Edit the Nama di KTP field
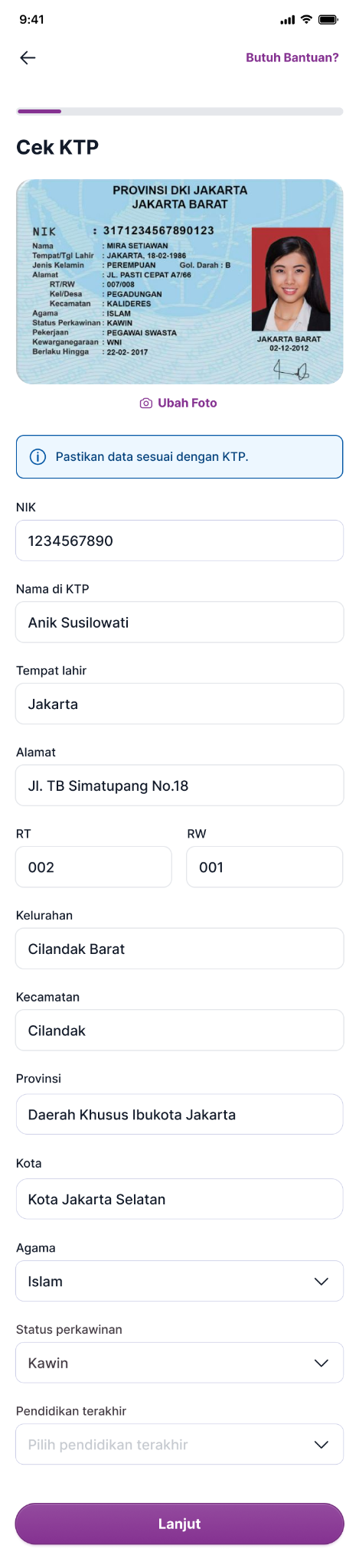Screen dimensions: 359x1568 (x=179, y=622)
